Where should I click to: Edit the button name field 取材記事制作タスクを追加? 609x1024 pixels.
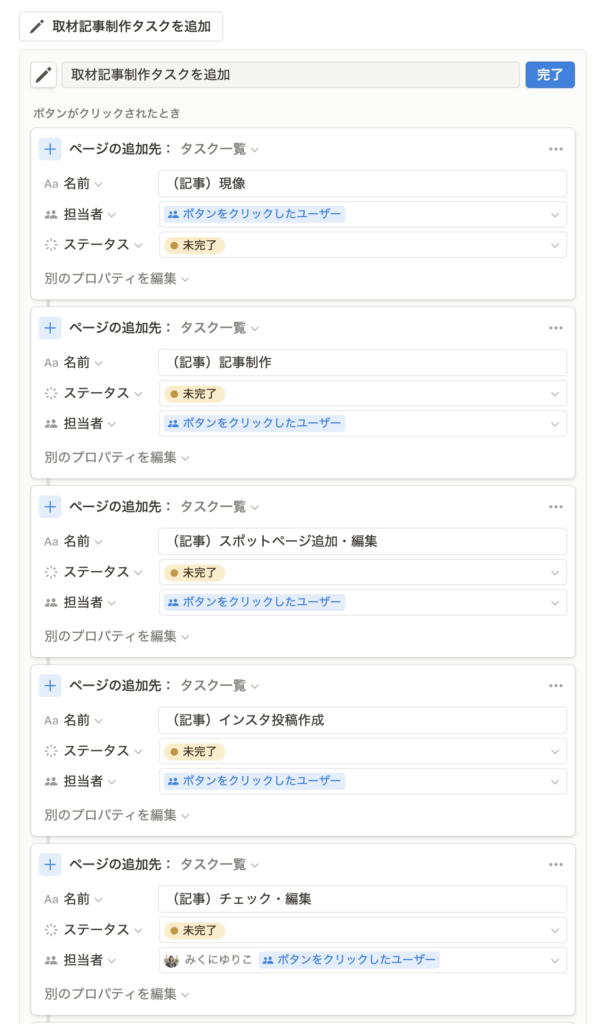(290, 74)
